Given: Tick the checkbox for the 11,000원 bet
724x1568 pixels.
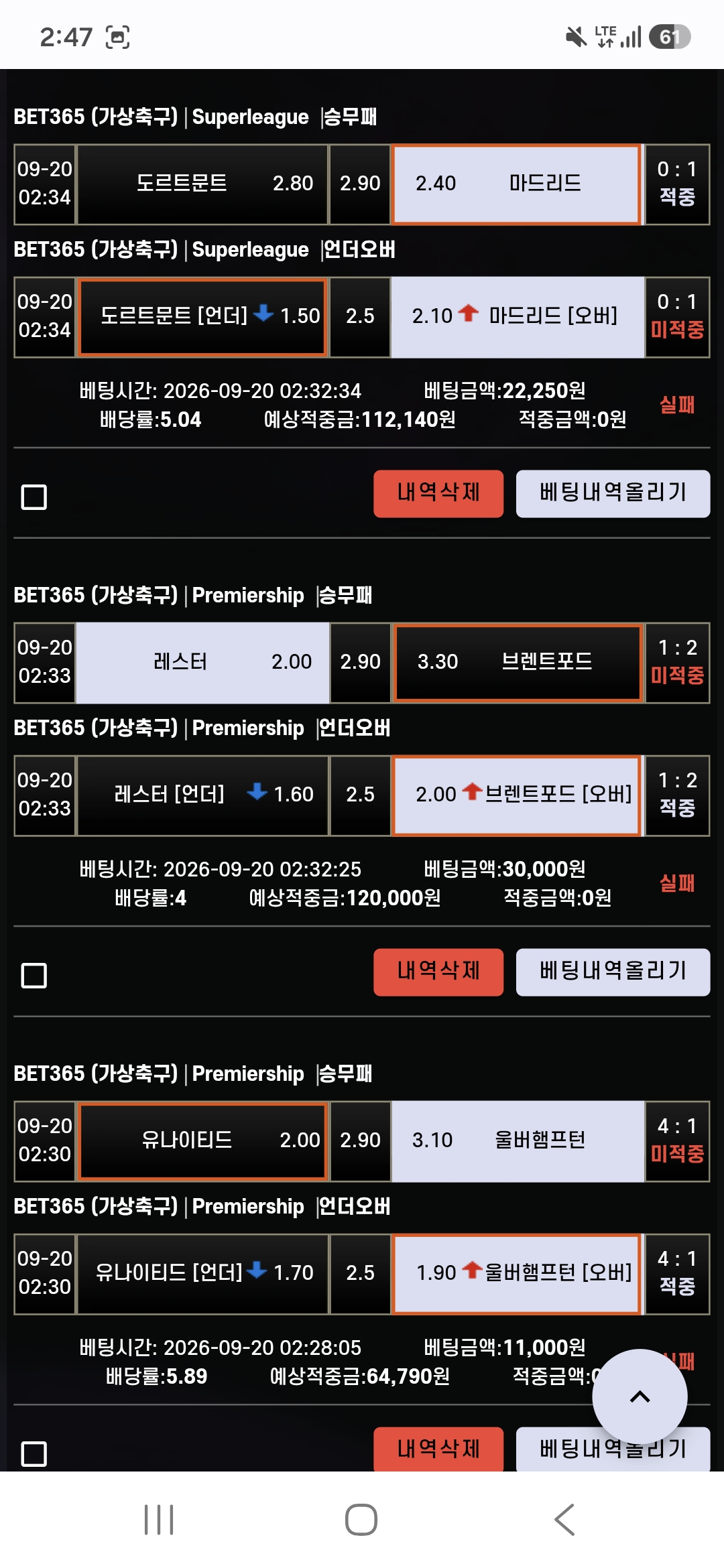Looking at the screenshot, I should point(34,1454).
